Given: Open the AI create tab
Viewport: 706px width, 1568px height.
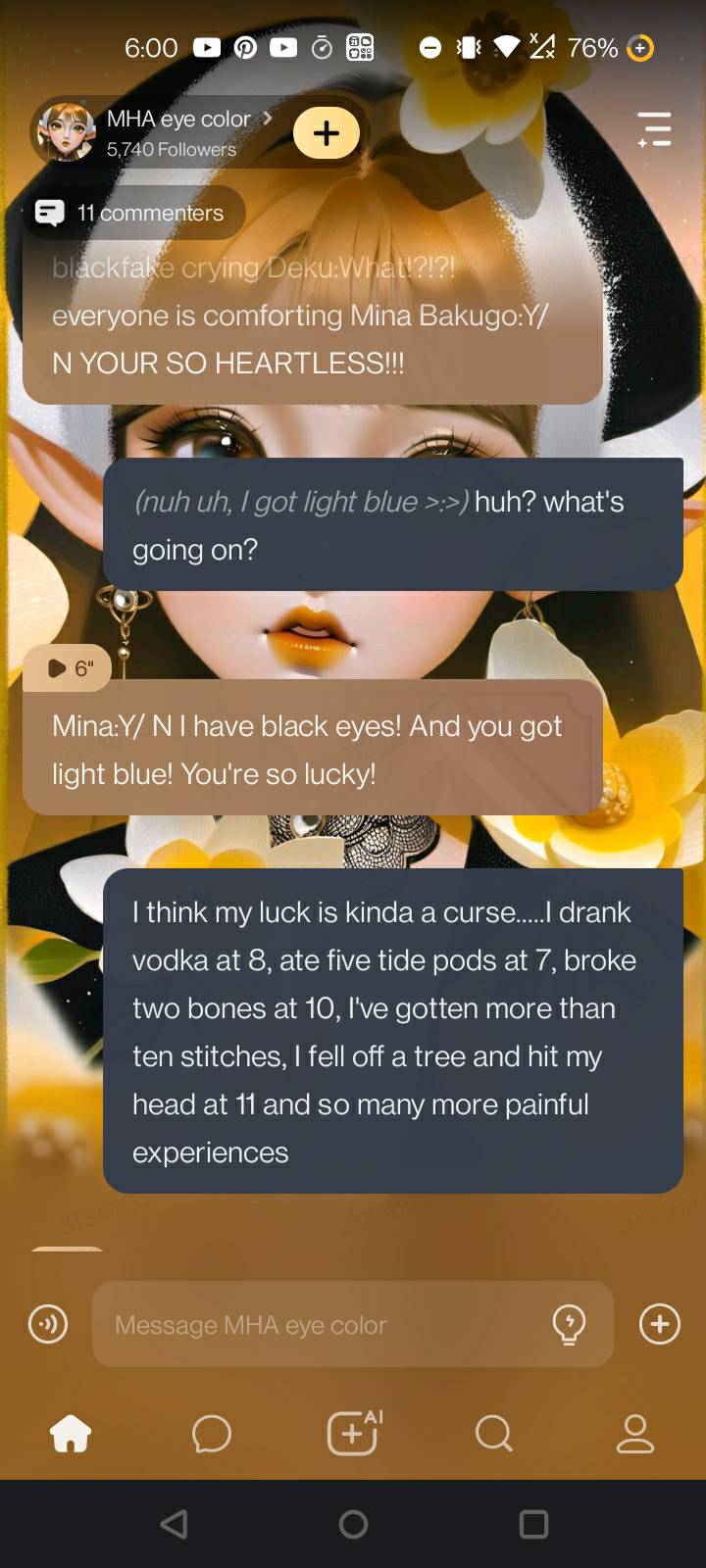Looking at the screenshot, I should pyautogui.click(x=353, y=1435).
